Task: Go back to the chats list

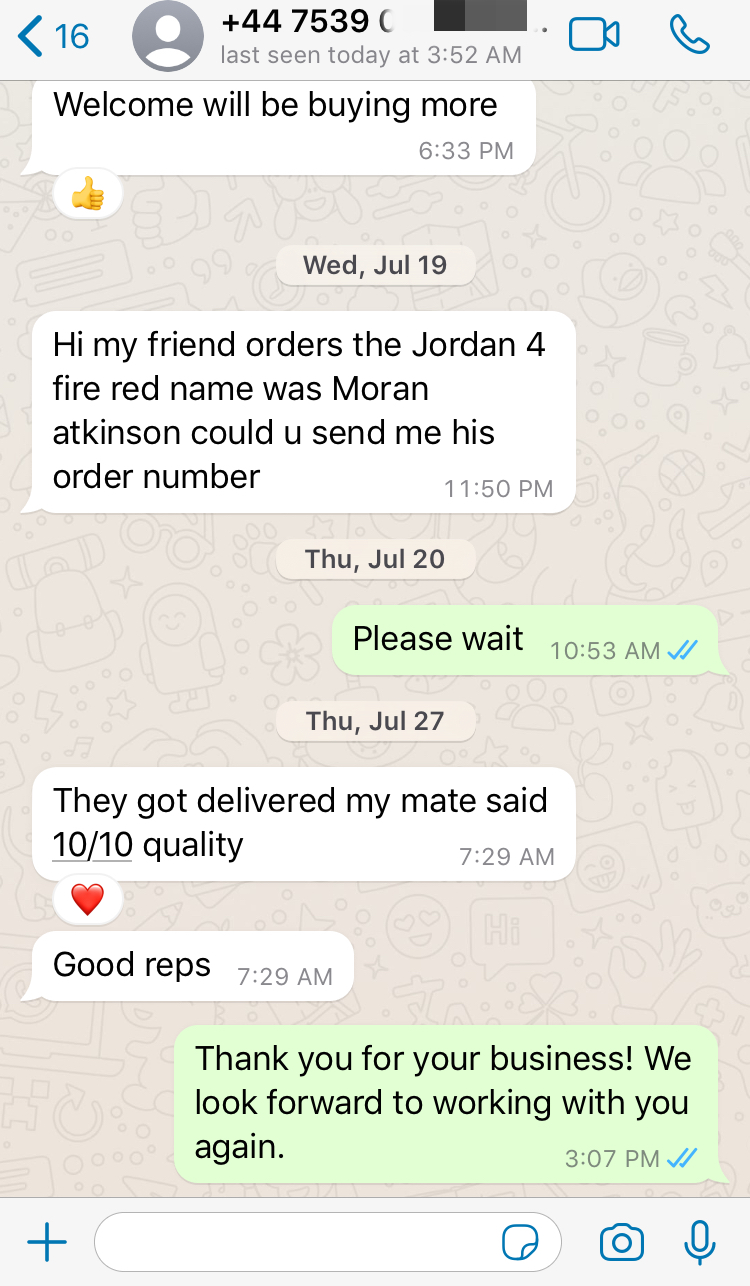Action: tap(53, 36)
